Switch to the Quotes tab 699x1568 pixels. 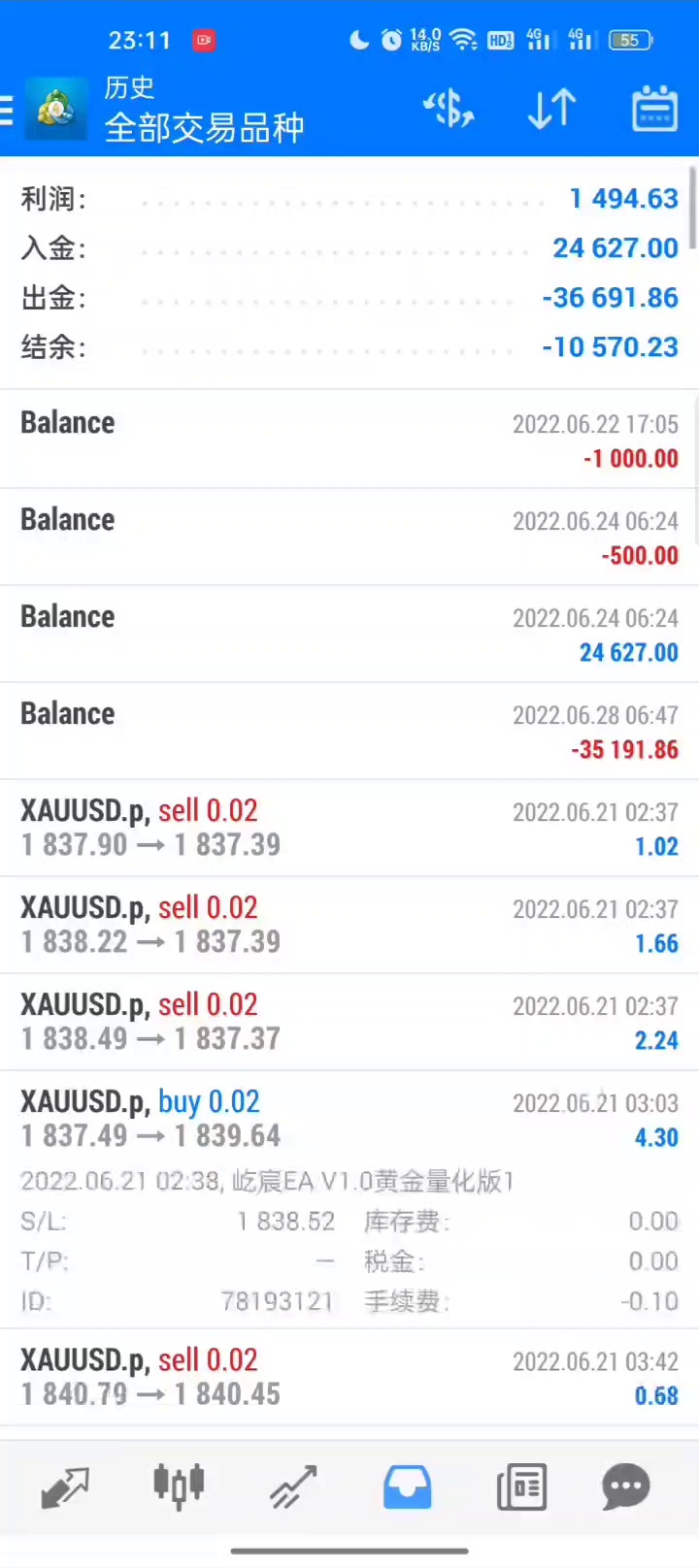tap(65, 1486)
